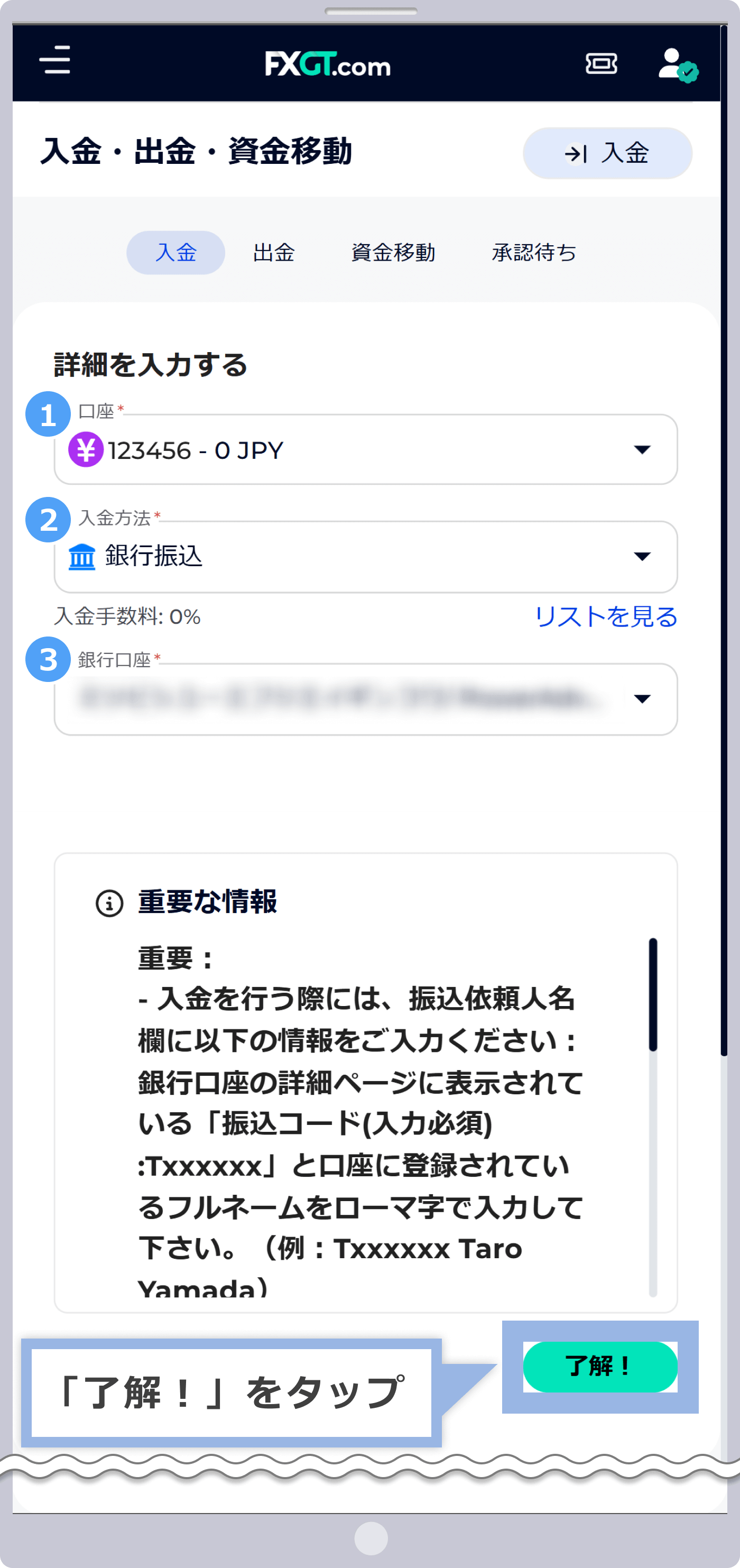Select the active 入金 tab
This screenshot has height=1568, width=740.
click(175, 253)
